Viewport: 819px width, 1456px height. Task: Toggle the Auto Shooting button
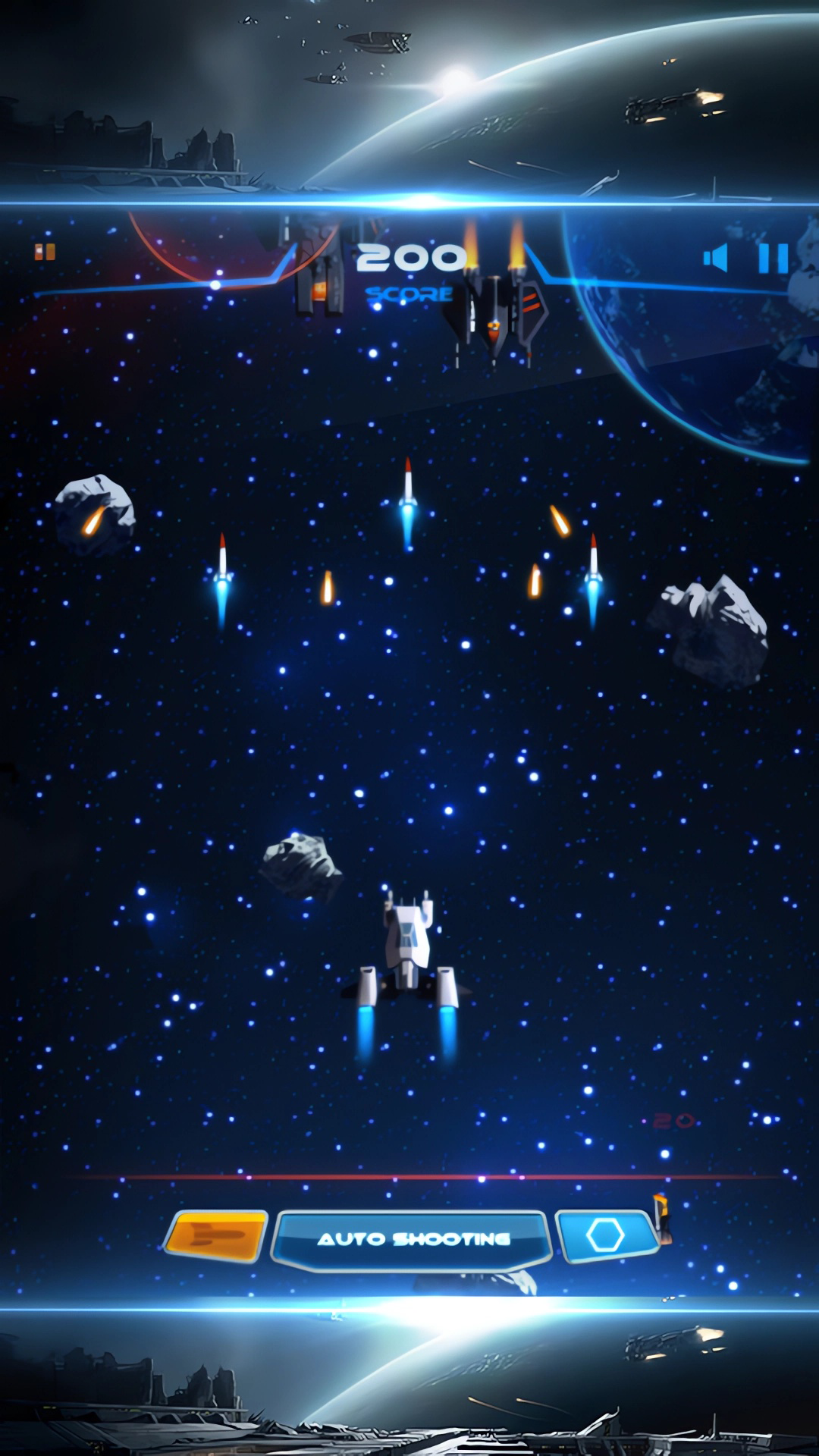pyautogui.click(x=412, y=1239)
